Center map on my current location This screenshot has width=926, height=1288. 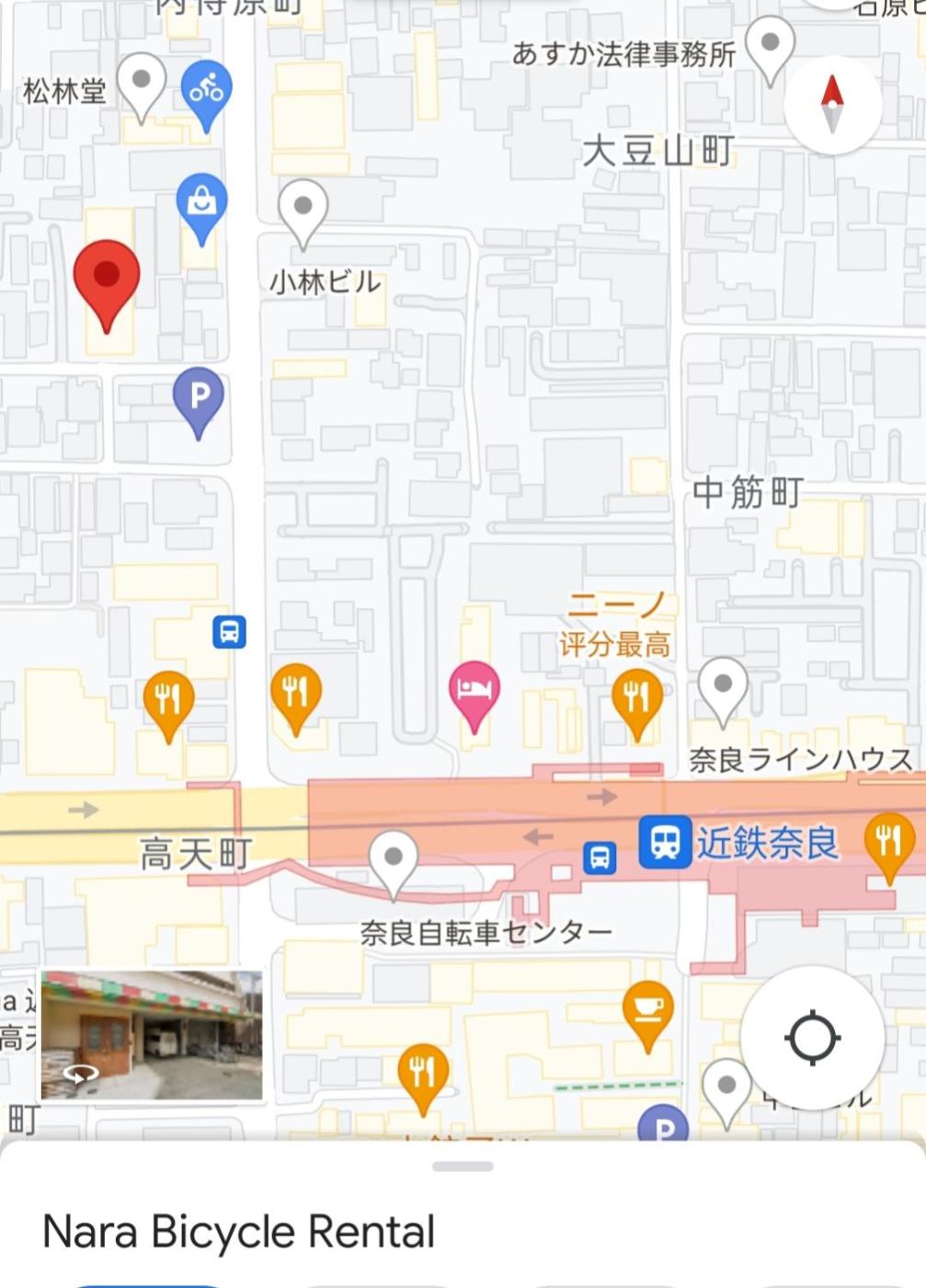coord(812,1038)
